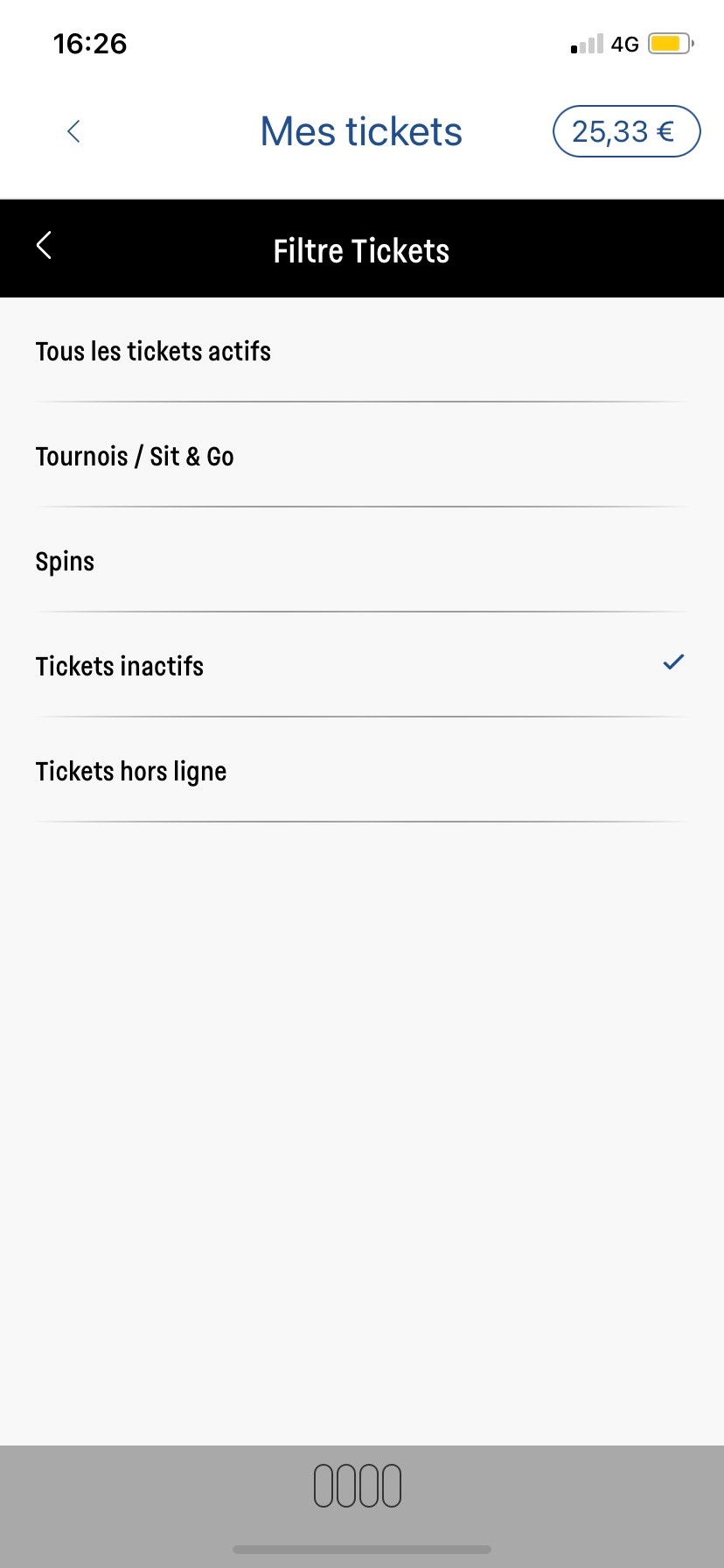The width and height of the screenshot is (724, 1568).
Task: Show Tickets hors ligne
Action: point(362,771)
